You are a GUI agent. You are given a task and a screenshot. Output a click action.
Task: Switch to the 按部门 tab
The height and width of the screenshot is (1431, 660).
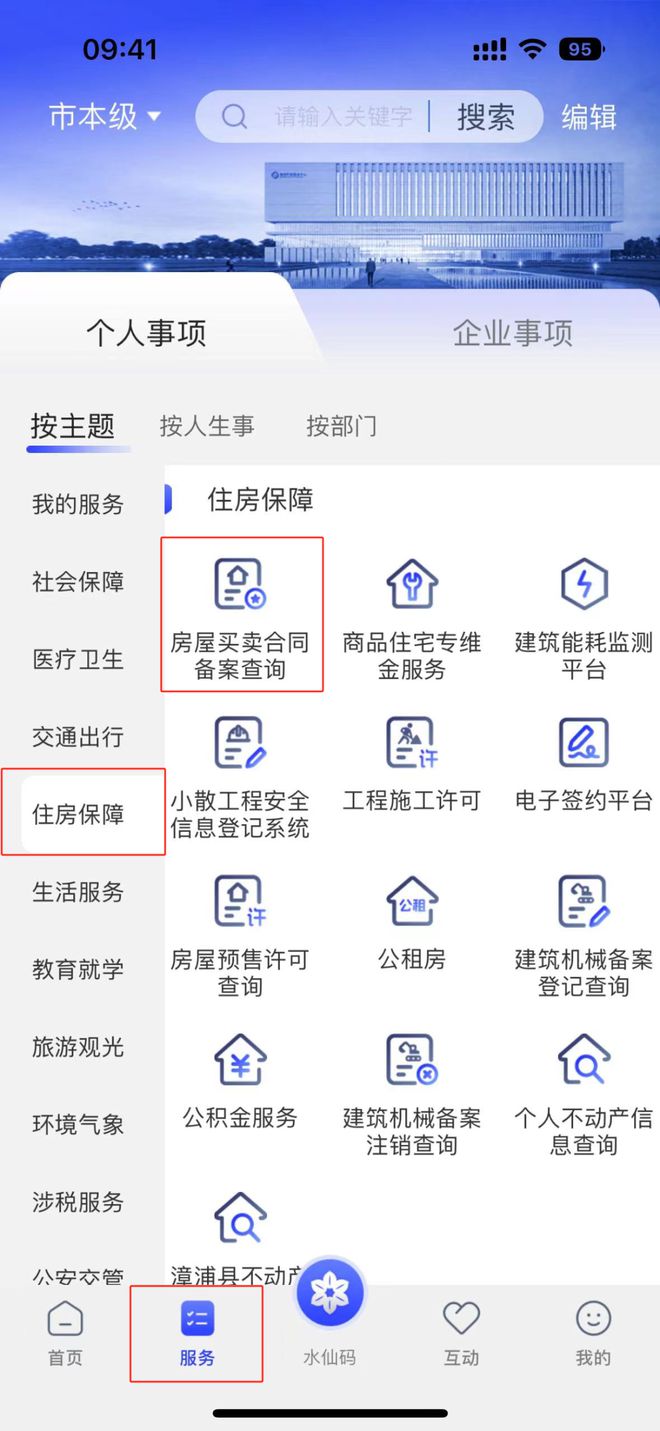(x=341, y=426)
